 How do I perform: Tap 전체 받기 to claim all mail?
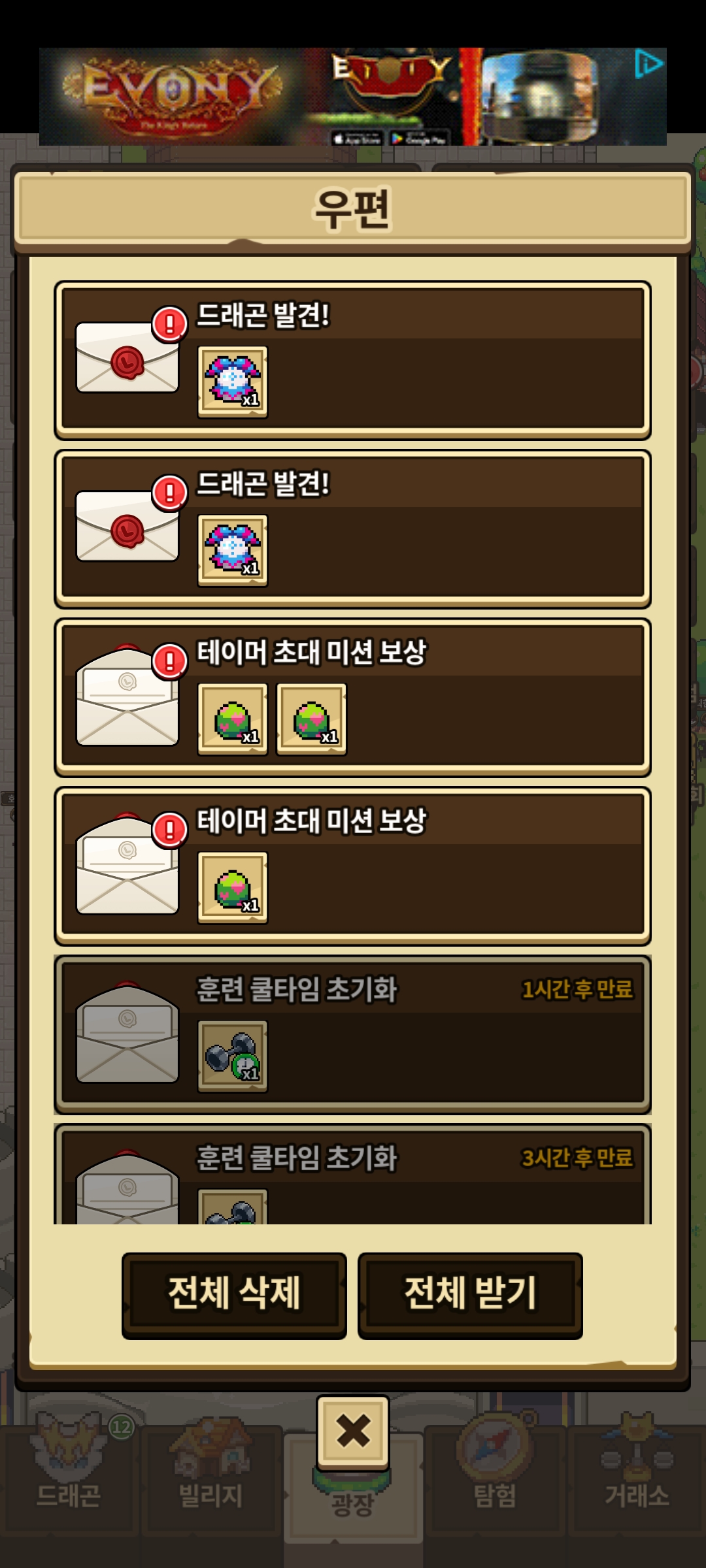coord(470,1295)
